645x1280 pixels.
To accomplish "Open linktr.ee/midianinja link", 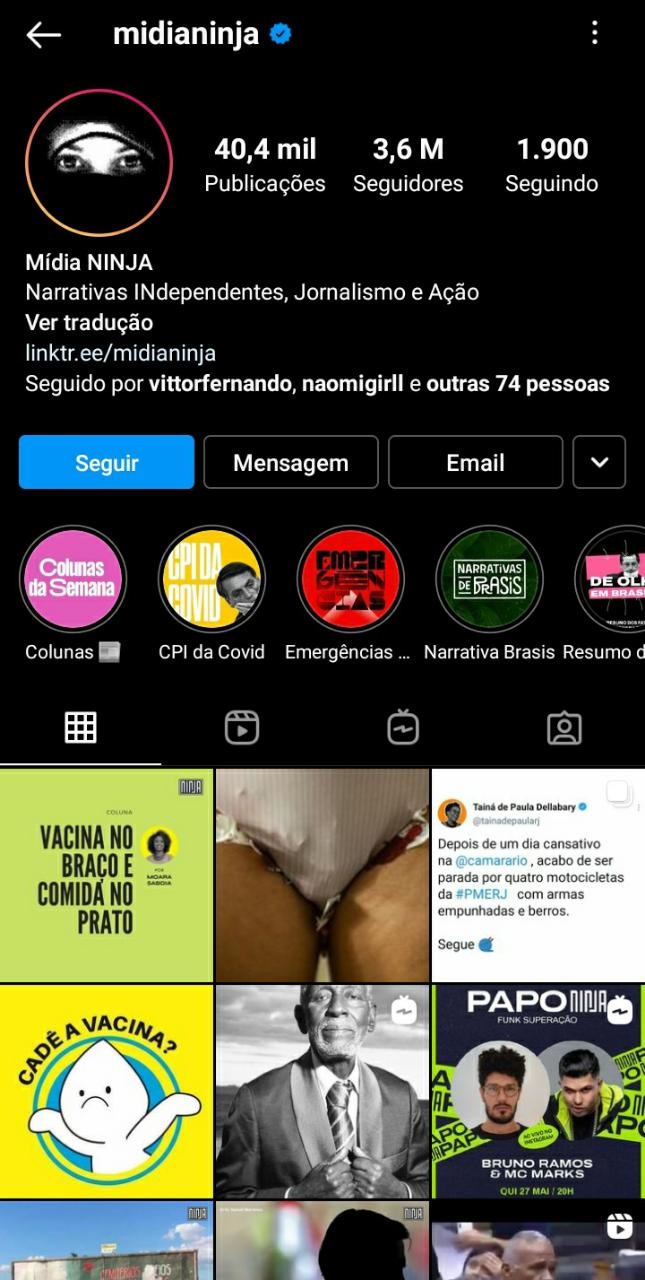I will pos(120,353).
